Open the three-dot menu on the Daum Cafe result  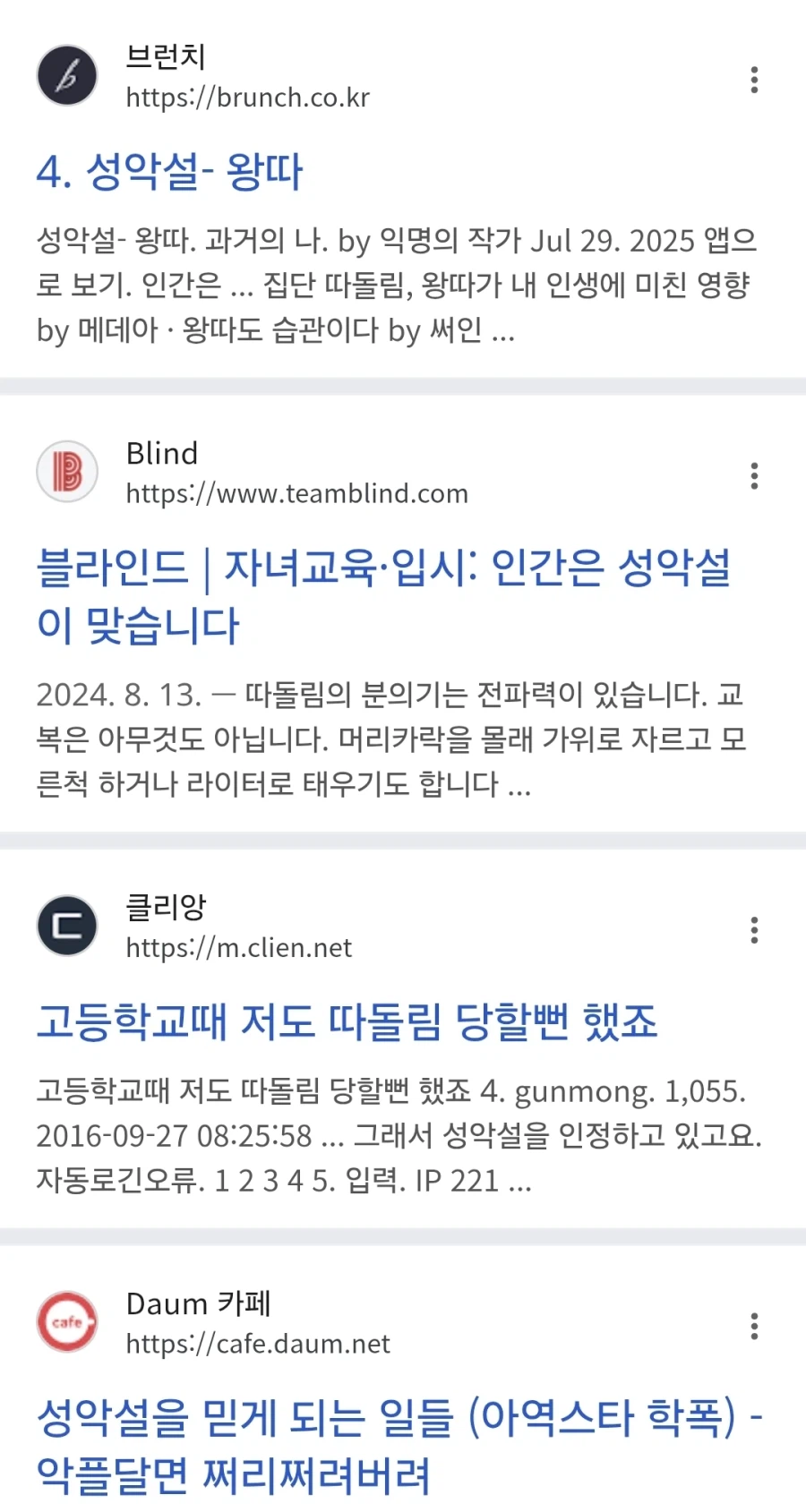(755, 1327)
